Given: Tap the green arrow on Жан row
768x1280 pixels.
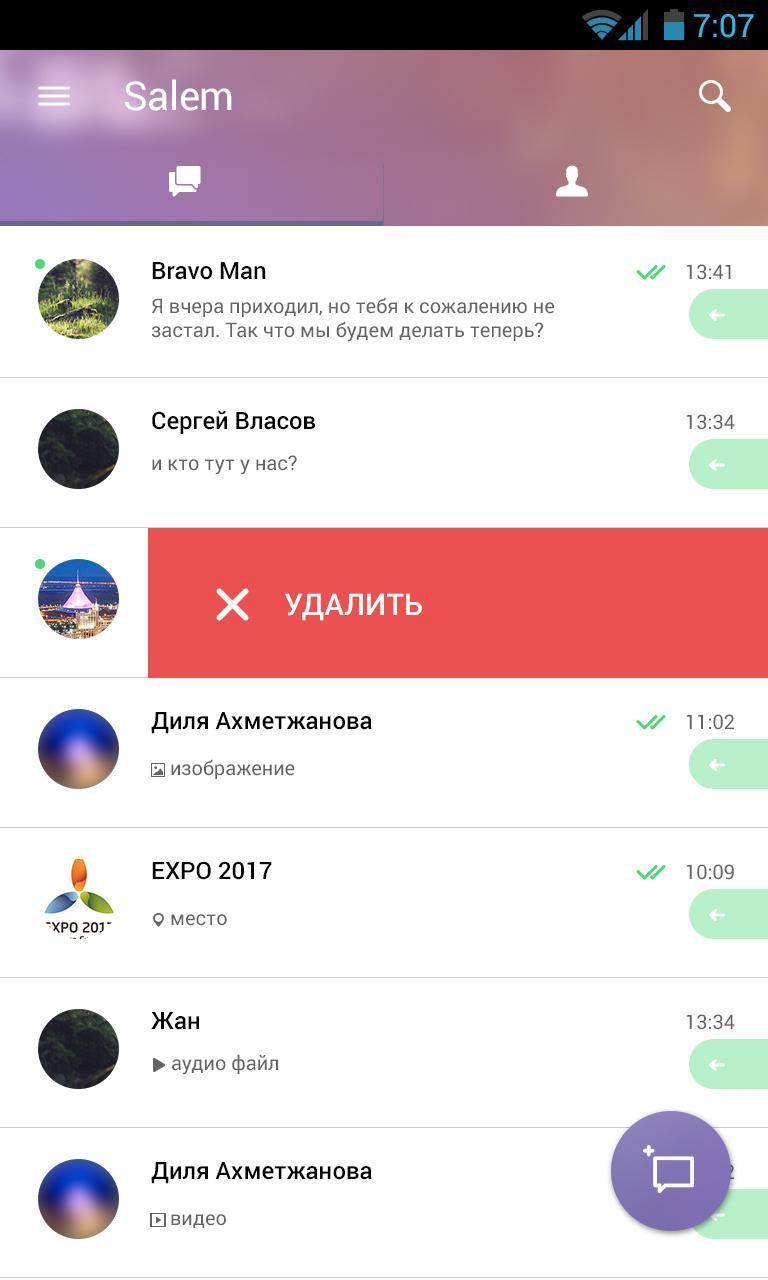Looking at the screenshot, I should pyautogui.click(x=727, y=1065).
